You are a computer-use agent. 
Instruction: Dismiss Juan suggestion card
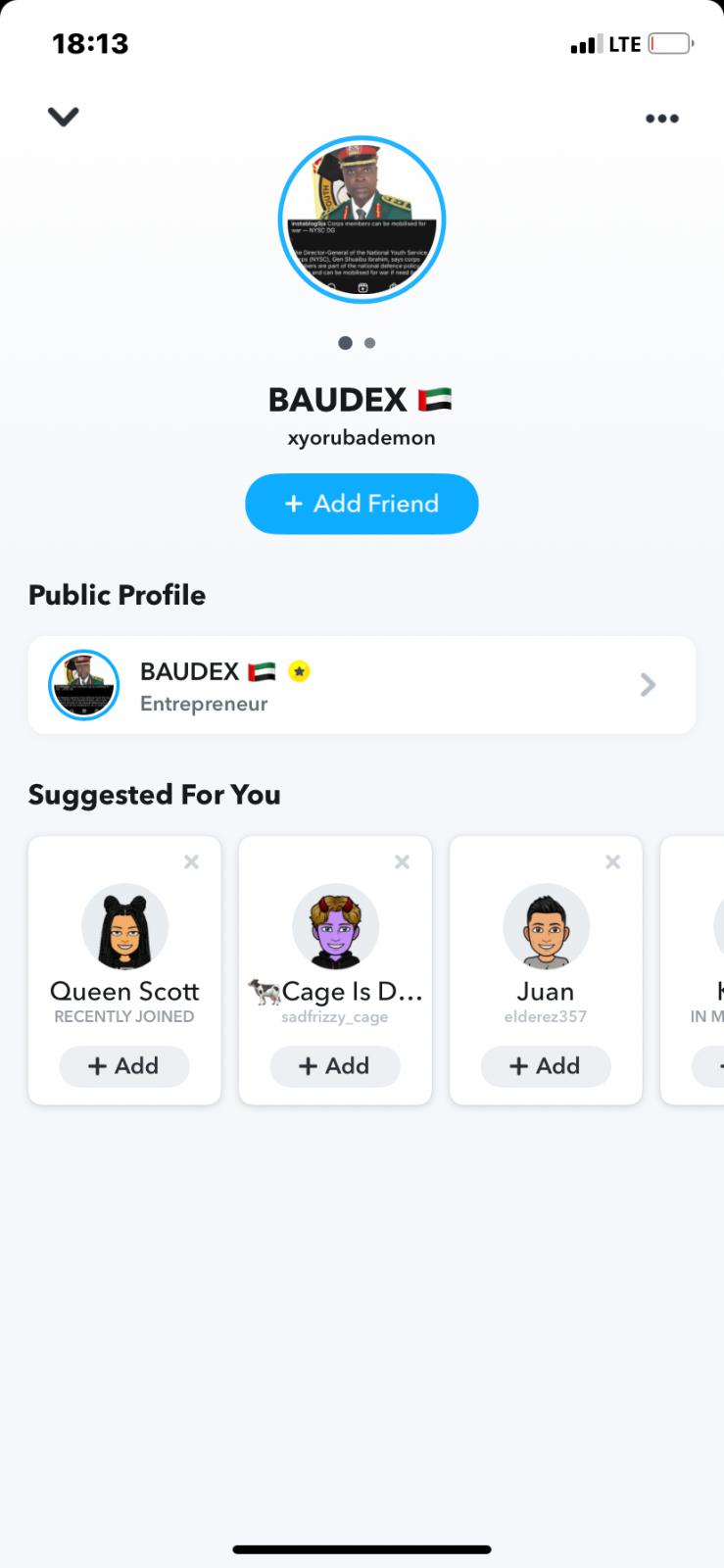click(x=612, y=862)
